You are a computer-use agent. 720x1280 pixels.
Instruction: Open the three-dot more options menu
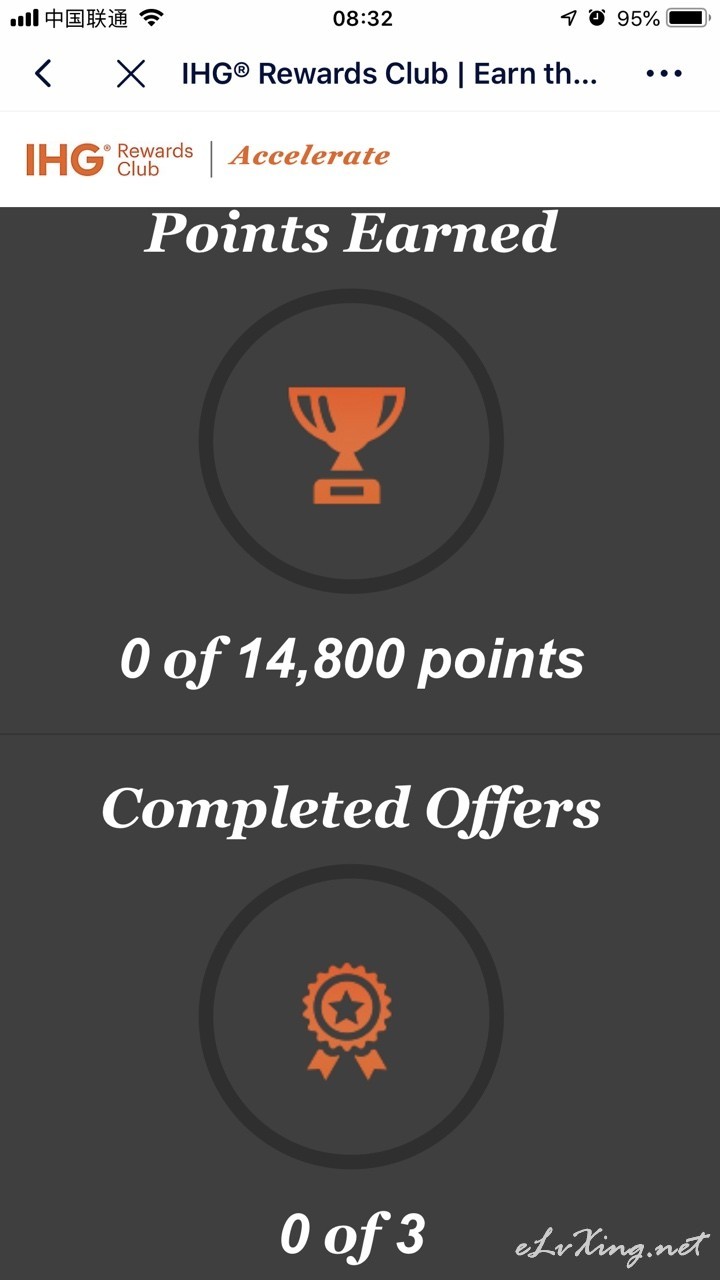664,74
